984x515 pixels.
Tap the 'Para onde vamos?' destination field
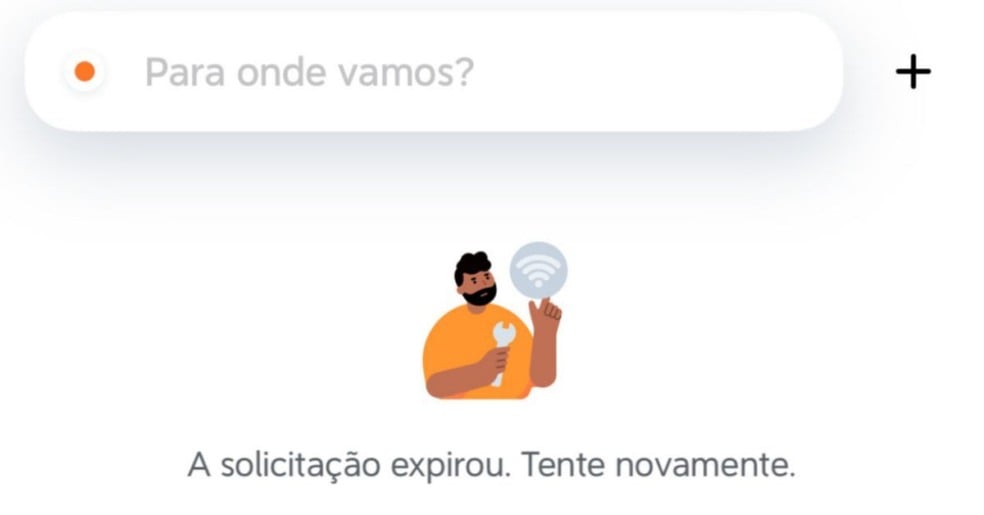[x=432, y=72]
